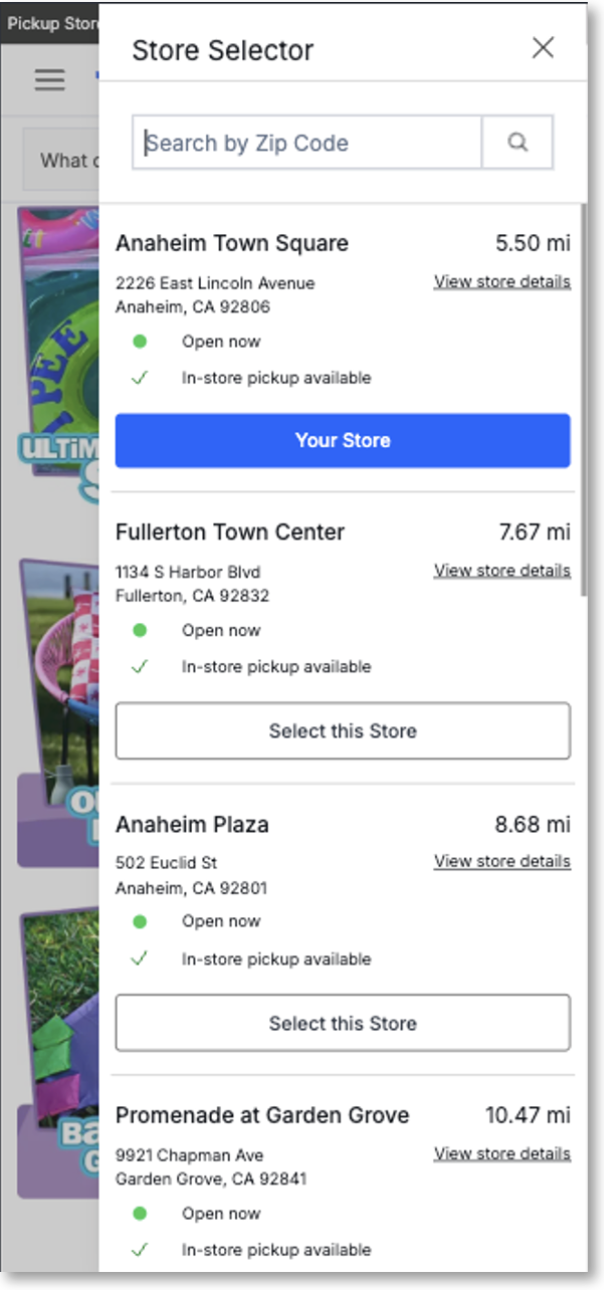Select the Anaheim Plaza store

click(x=342, y=1023)
